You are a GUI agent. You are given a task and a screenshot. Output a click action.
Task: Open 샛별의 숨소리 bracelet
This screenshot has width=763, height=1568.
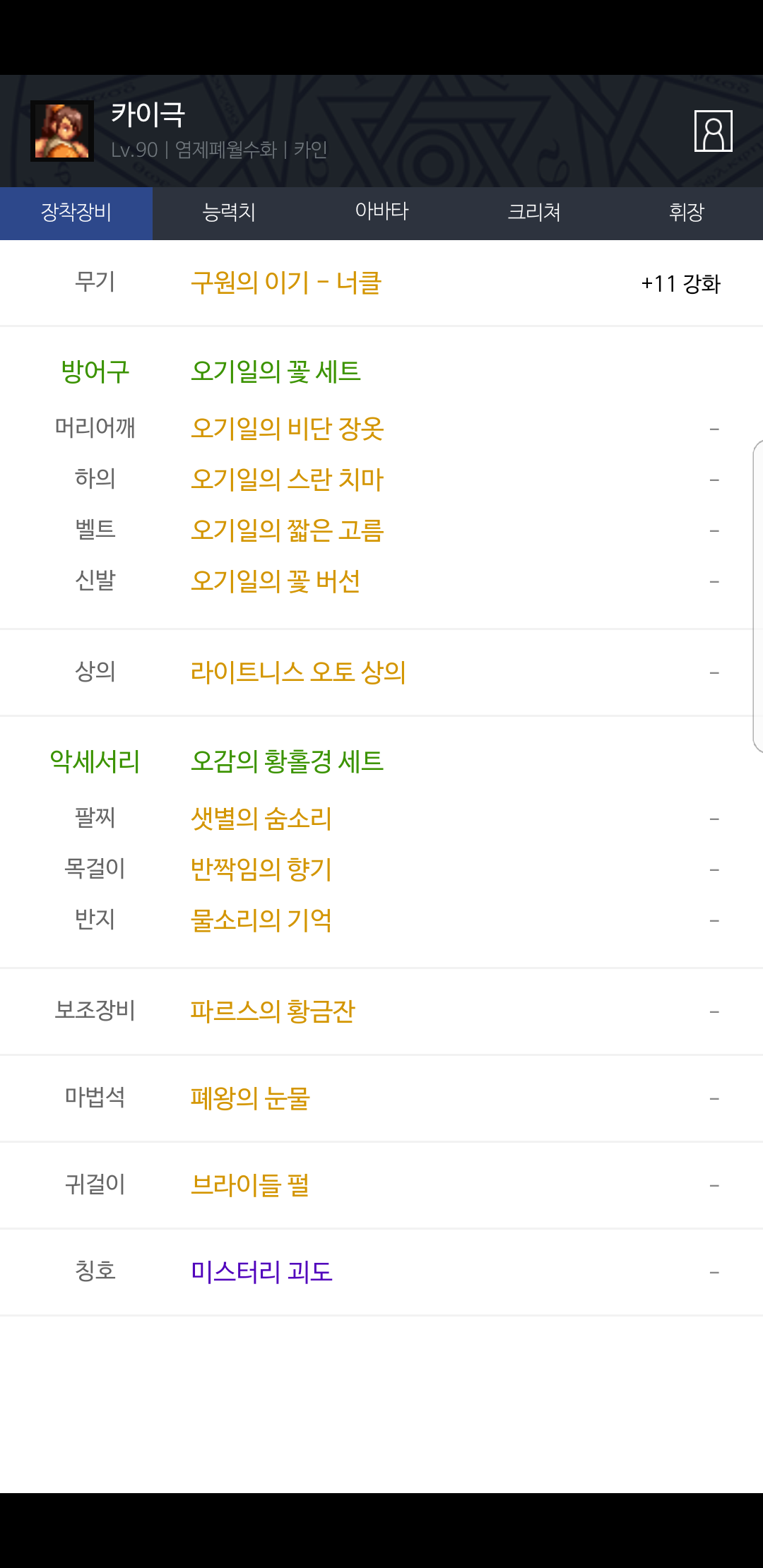261,819
